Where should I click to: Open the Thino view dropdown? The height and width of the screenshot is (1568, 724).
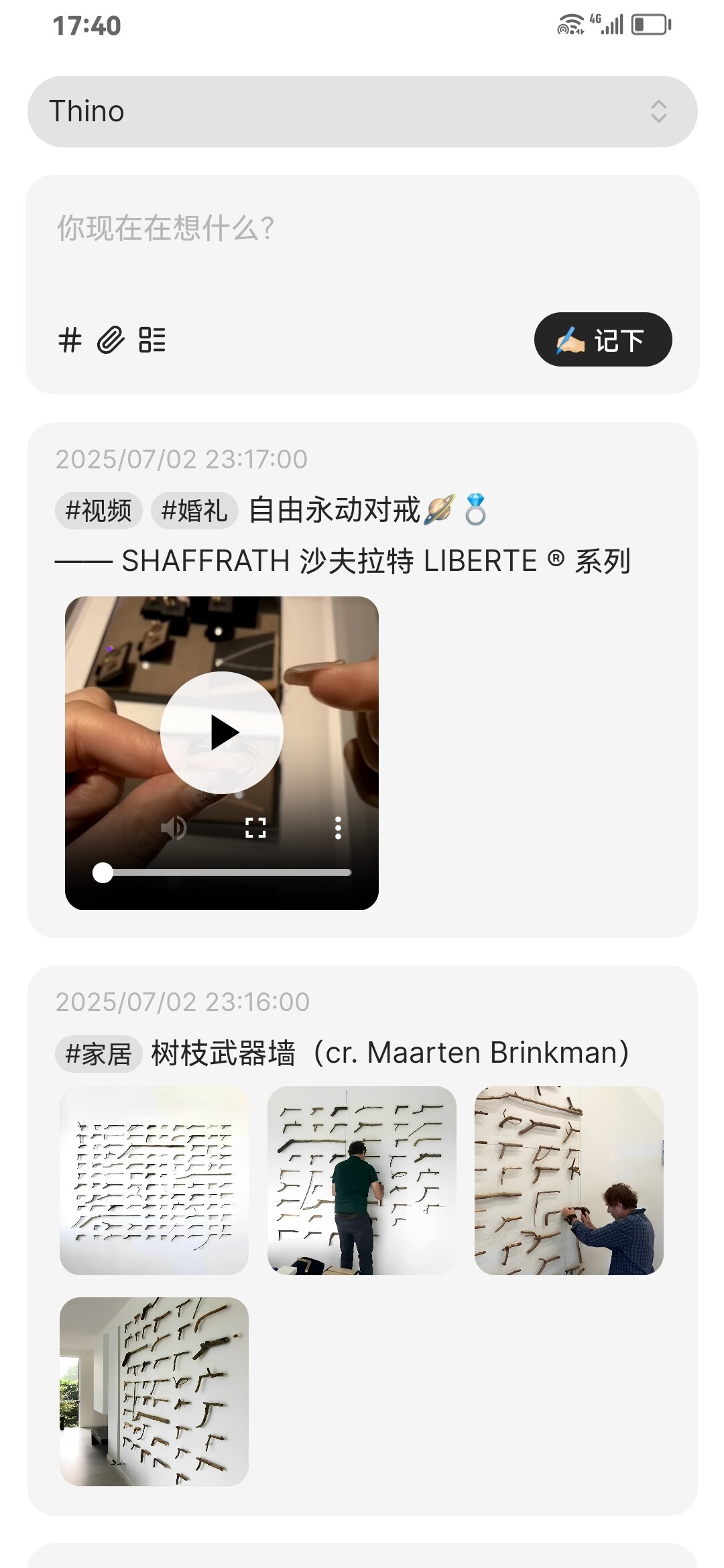(362, 111)
